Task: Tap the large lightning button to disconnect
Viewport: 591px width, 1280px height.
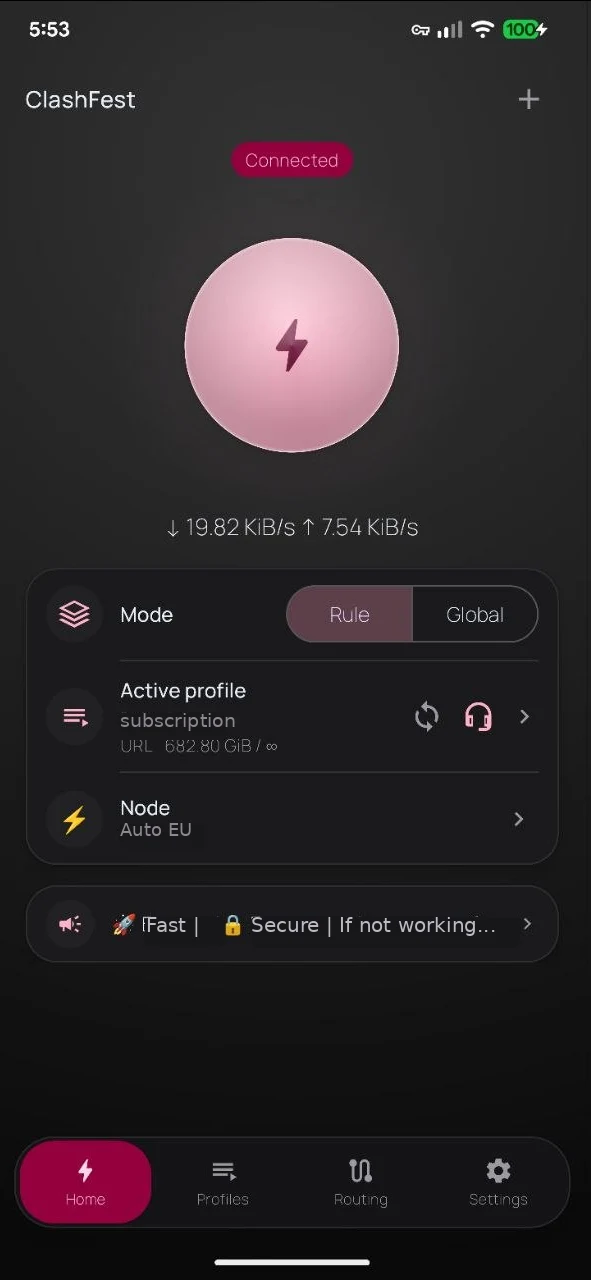Action: point(292,345)
